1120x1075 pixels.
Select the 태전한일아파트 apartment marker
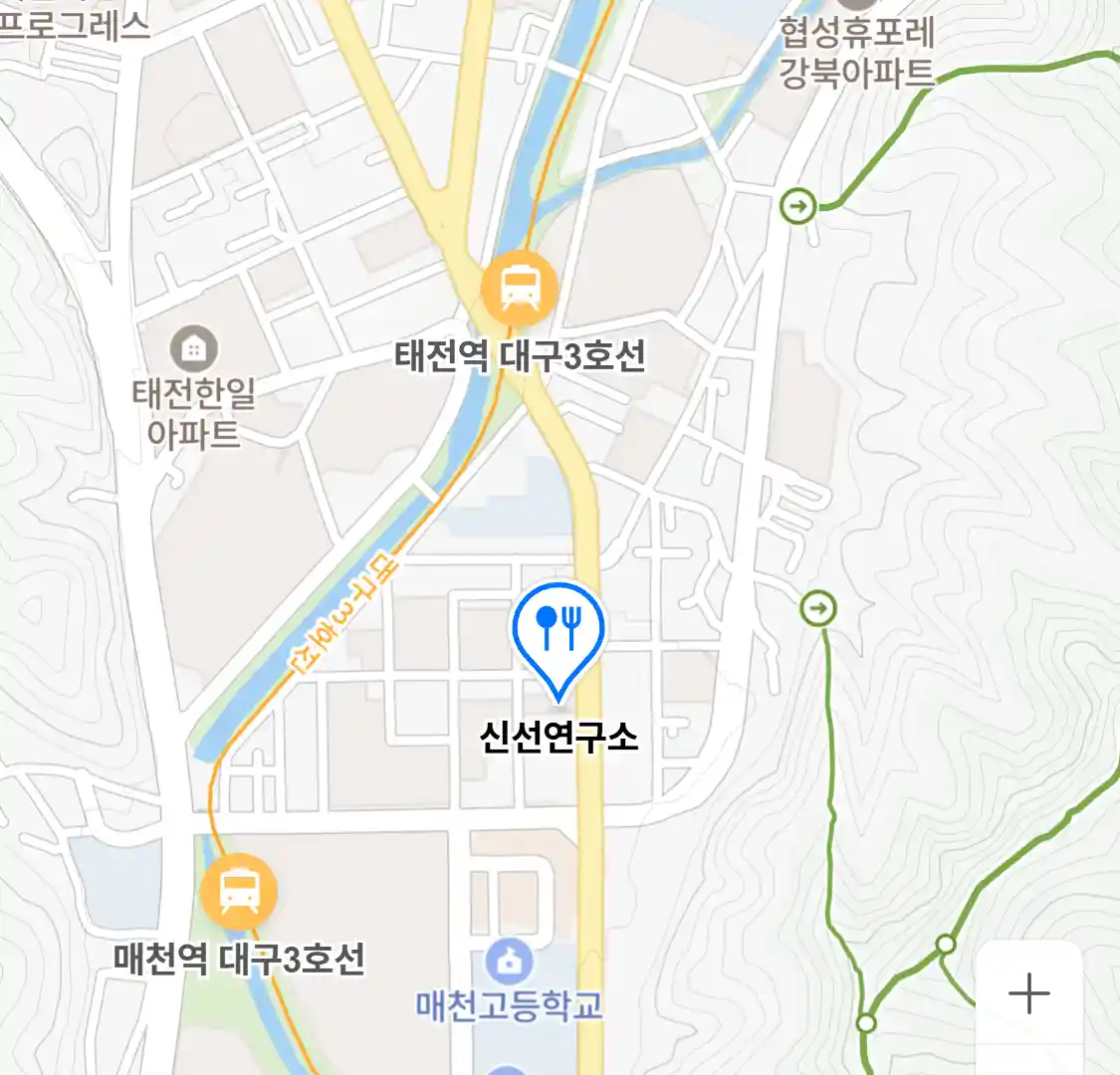coord(194,348)
